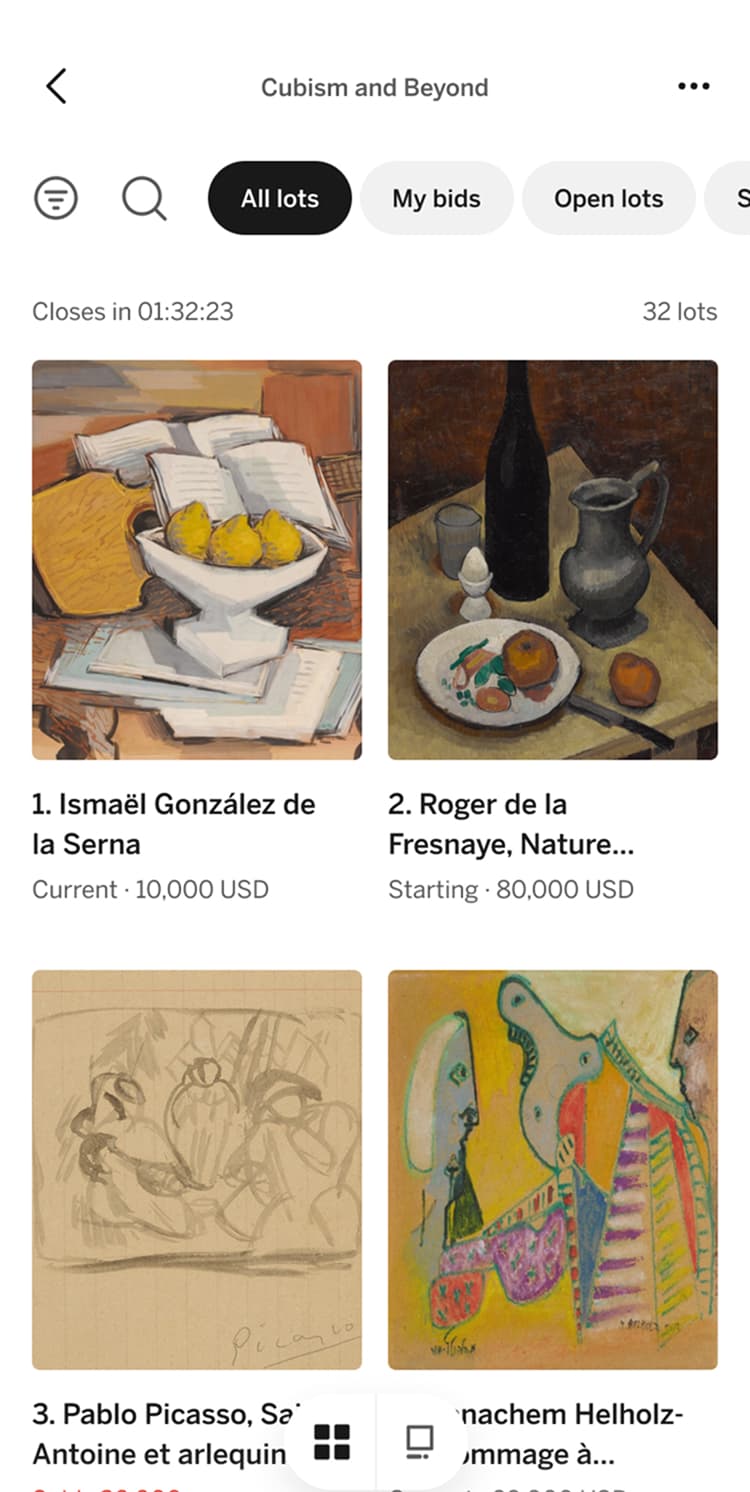The image size is (750, 1492).
Task: Select the All lots filter pill
Action: coord(279,198)
